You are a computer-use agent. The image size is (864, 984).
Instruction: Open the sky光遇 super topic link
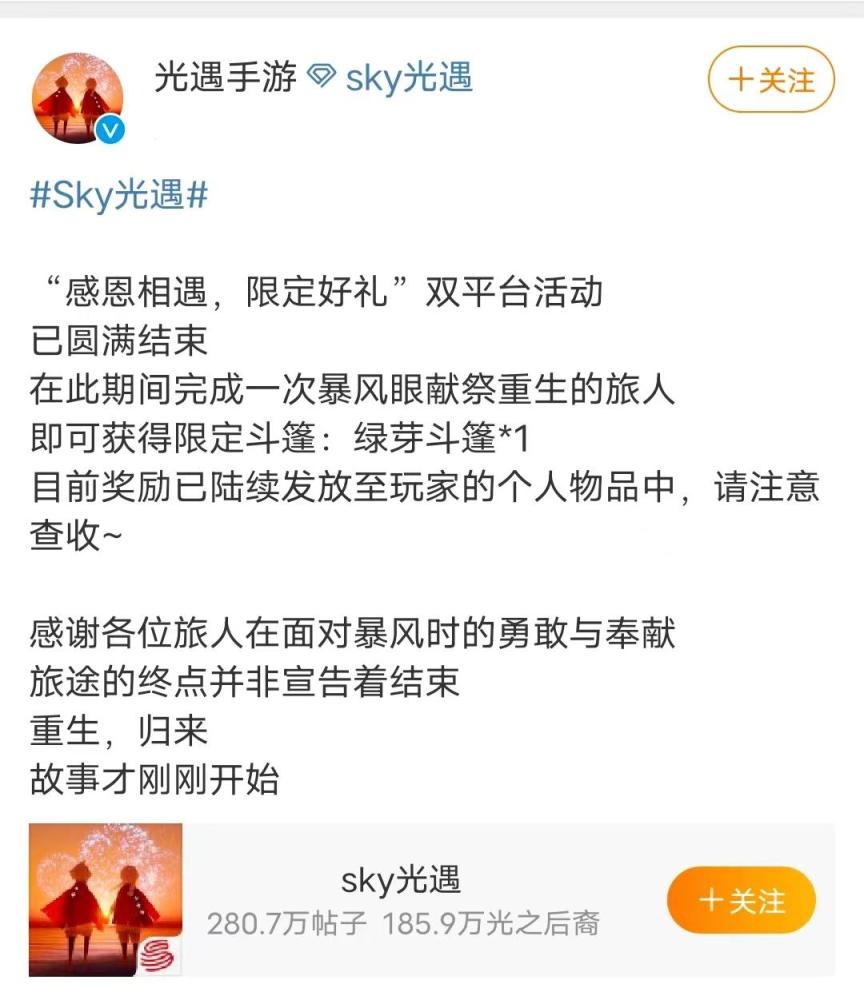coord(408,78)
